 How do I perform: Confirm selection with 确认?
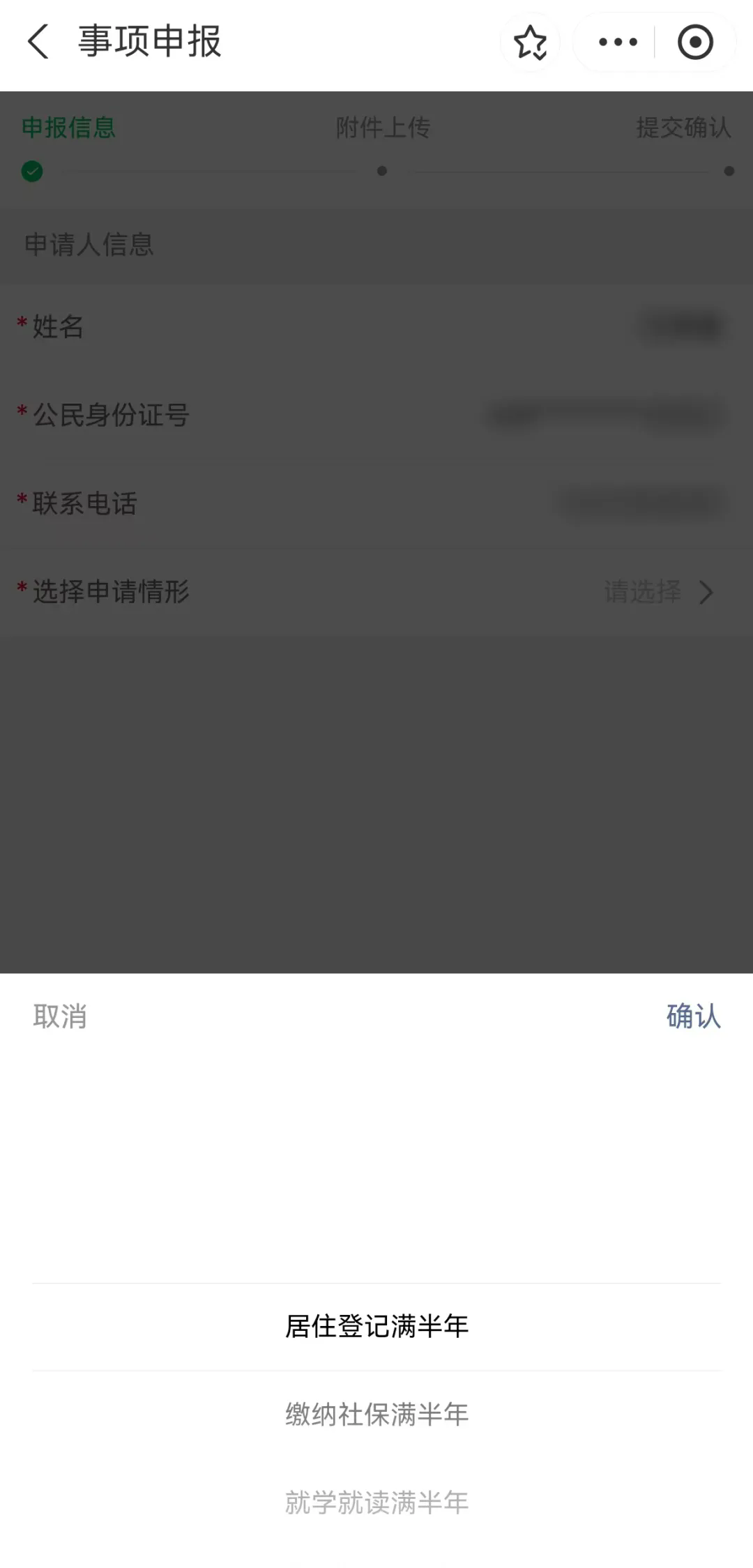[693, 1017]
